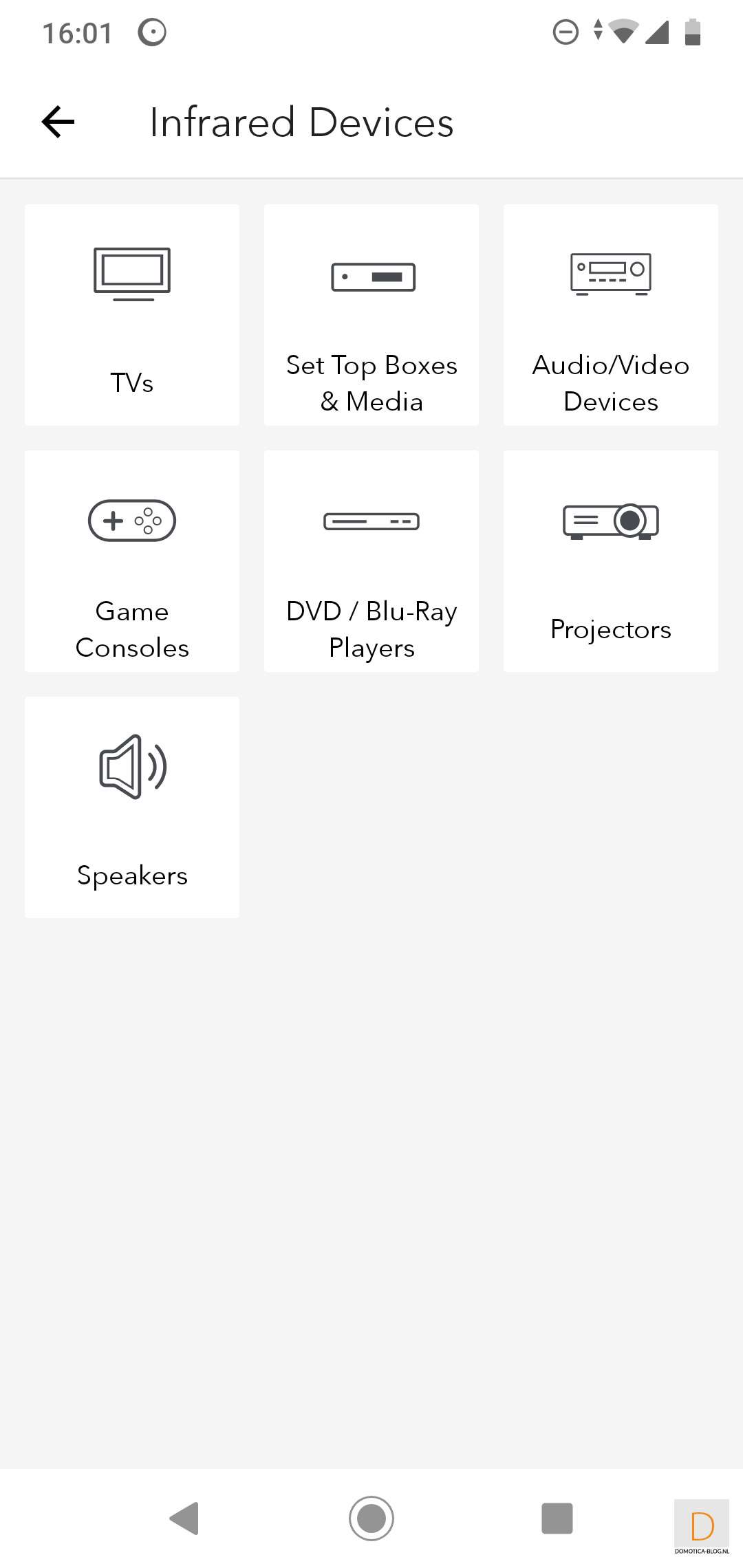
Task: Tap the system home button
Action: pyautogui.click(x=371, y=1518)
